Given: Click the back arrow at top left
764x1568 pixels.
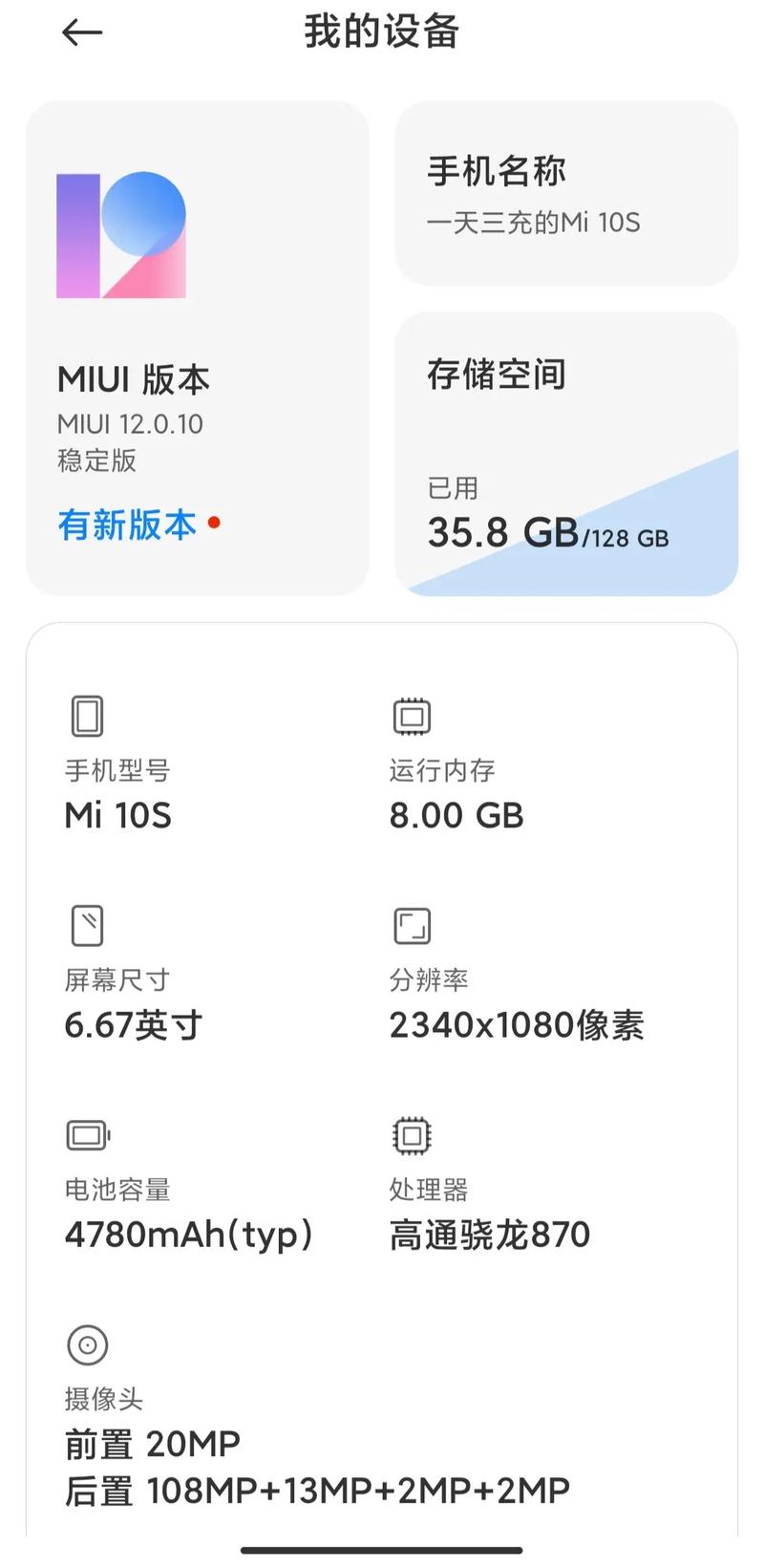Looking at the screenshot, I should 81,32.
